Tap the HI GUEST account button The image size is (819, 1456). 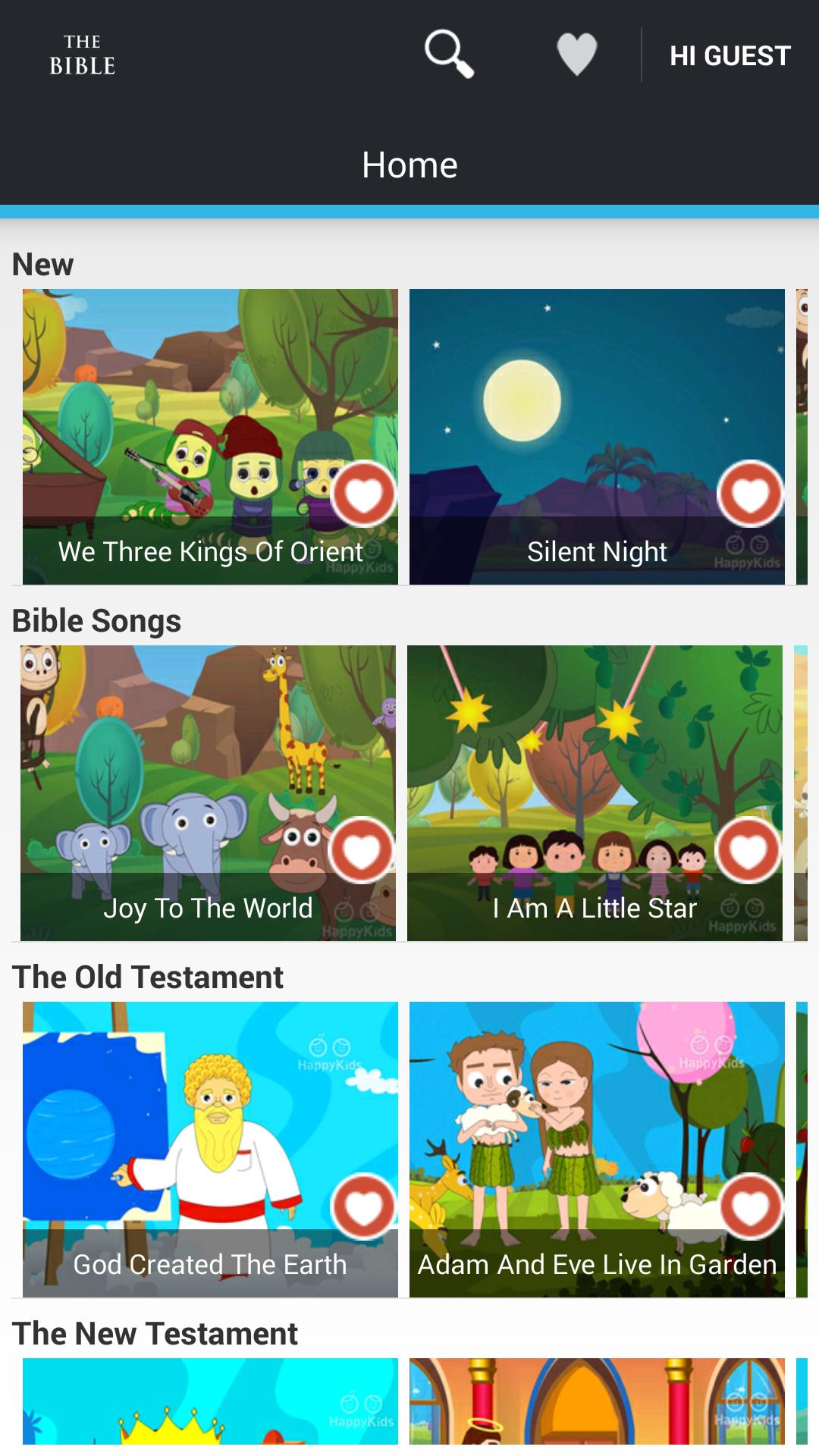coord(730,56)
